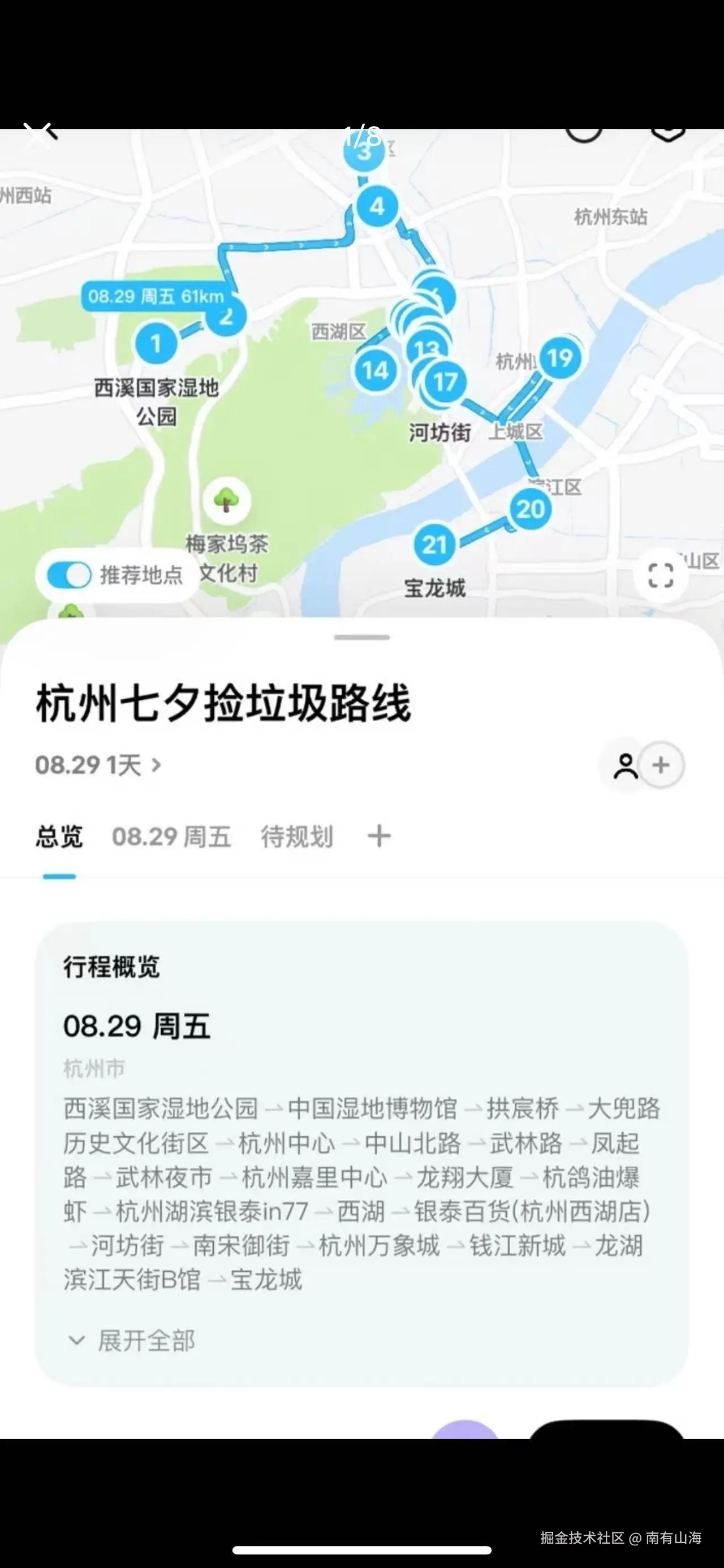This screenshot has width=724, height=1568.
Task: Disable the 推荐地点 toggle
Action: (69, 575)
